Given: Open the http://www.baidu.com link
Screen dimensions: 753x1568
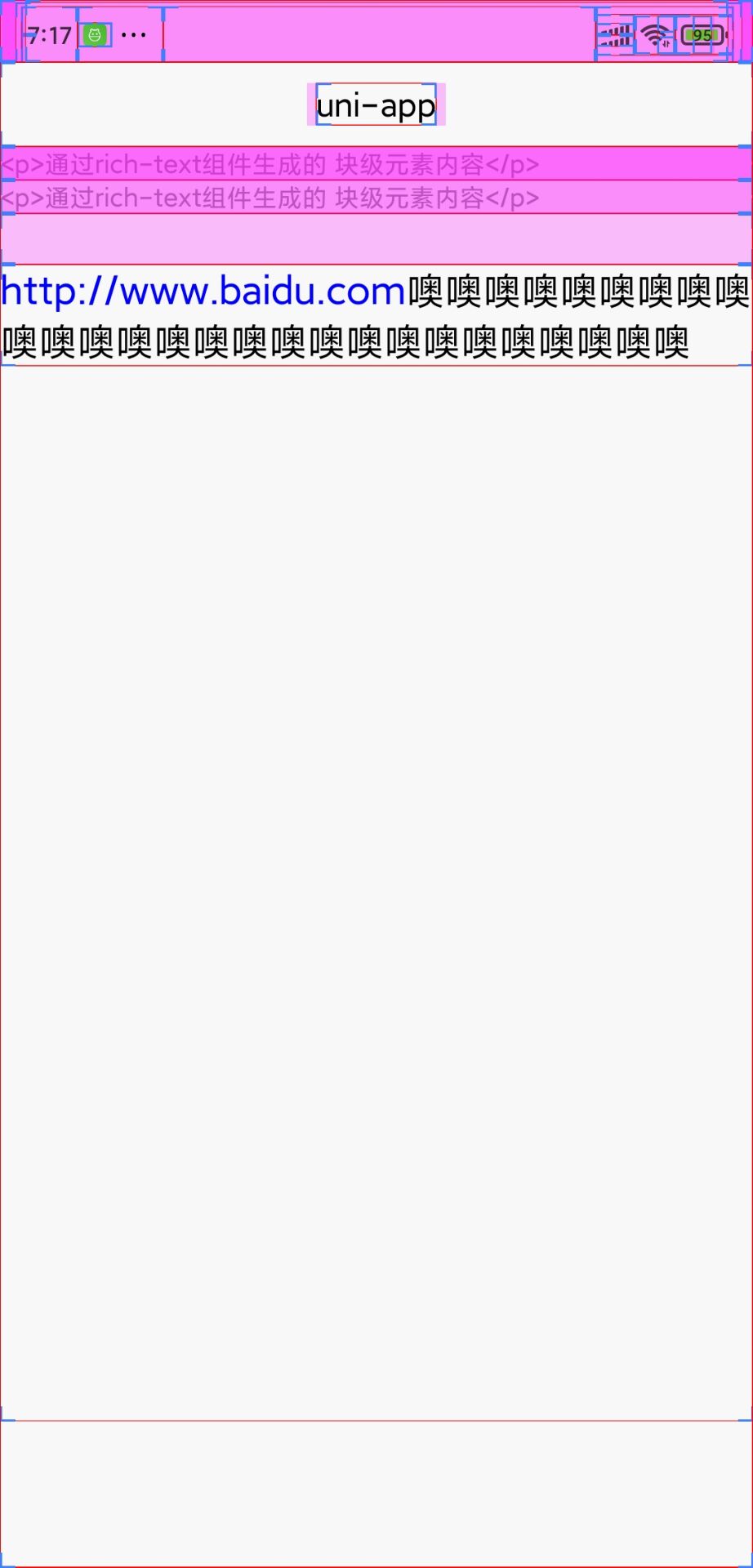Looking at the screenshot, I should [203, 291].
